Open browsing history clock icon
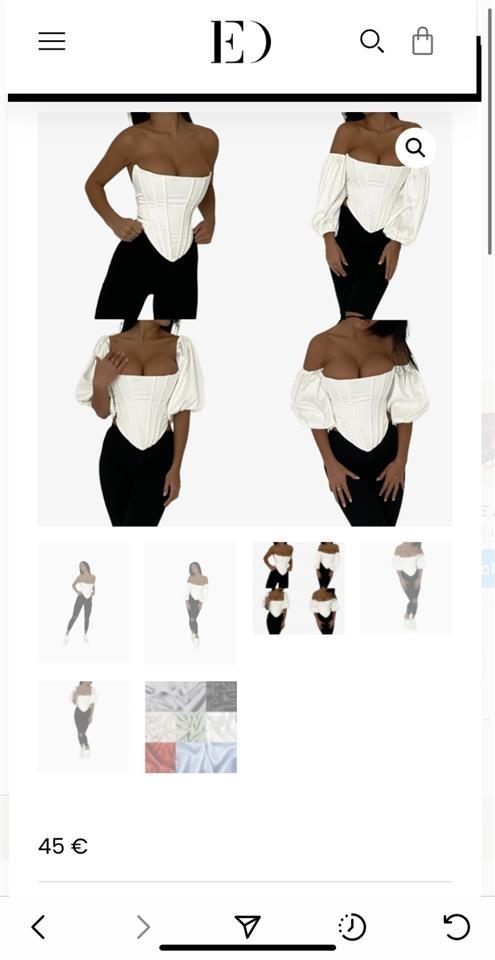The width and height of the screenshot is (495, 960). 352,927
